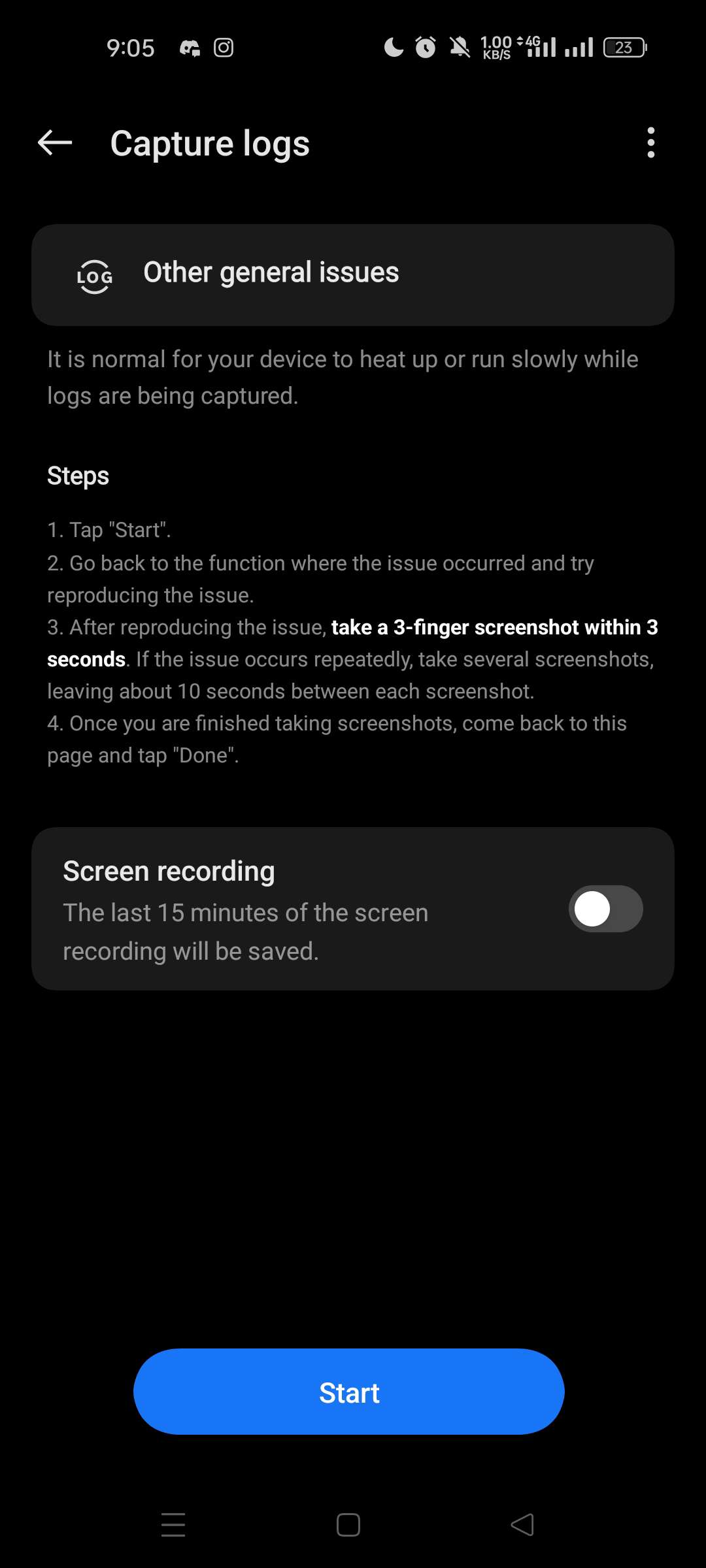Tap Start to begin capturing logs

coord(349,1392)
